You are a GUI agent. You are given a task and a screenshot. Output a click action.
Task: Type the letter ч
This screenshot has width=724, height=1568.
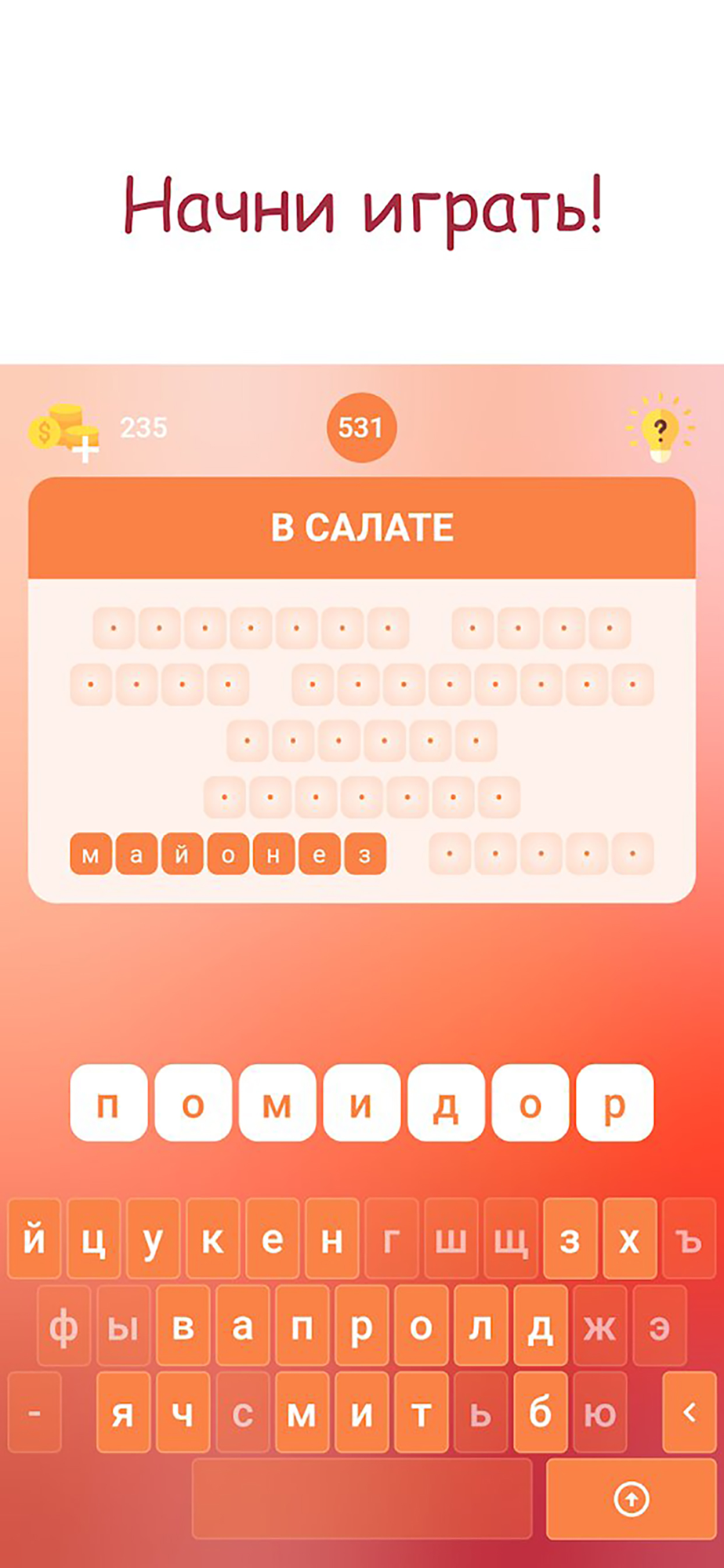click(183, 1412)
